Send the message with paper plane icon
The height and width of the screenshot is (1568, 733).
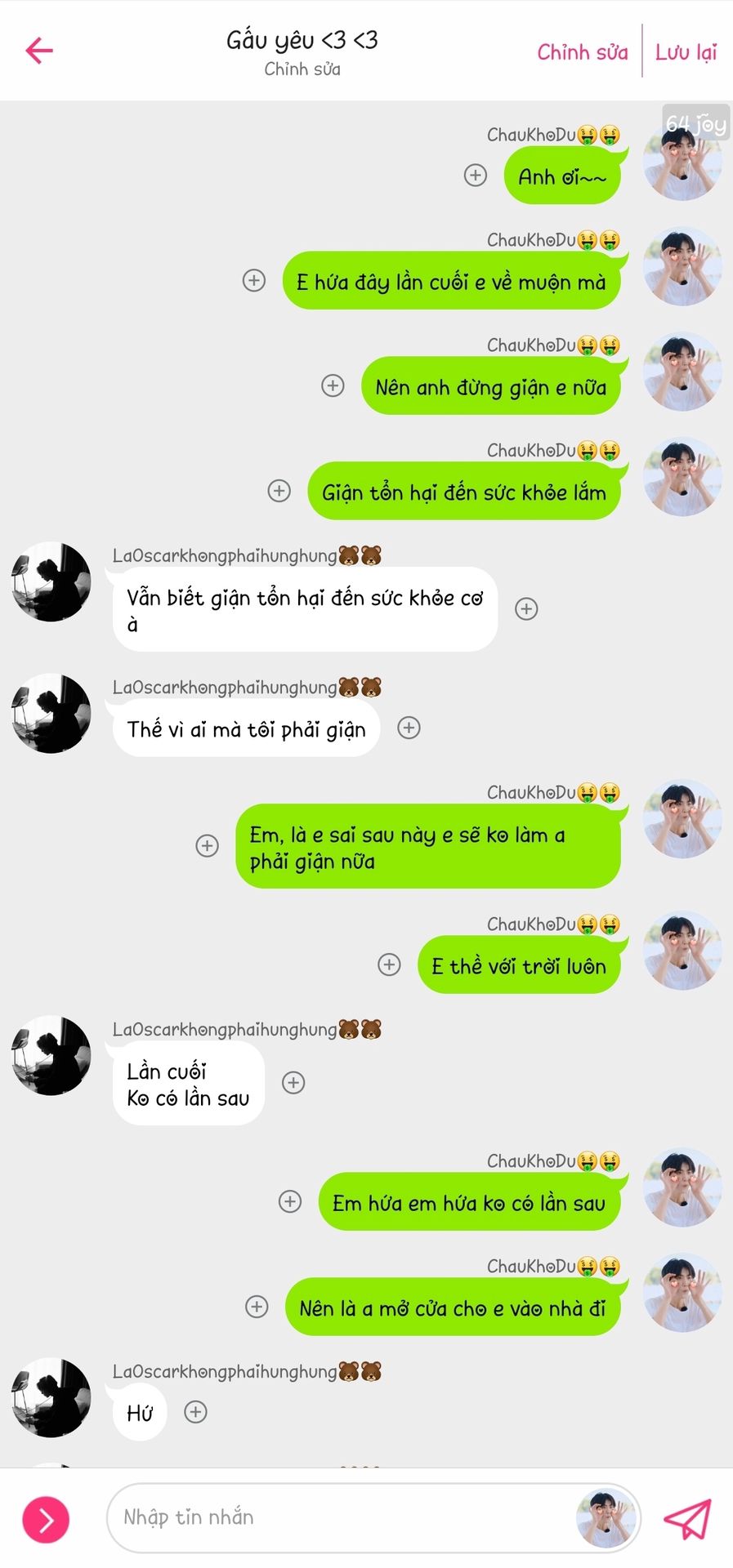tap(686, 1518)
